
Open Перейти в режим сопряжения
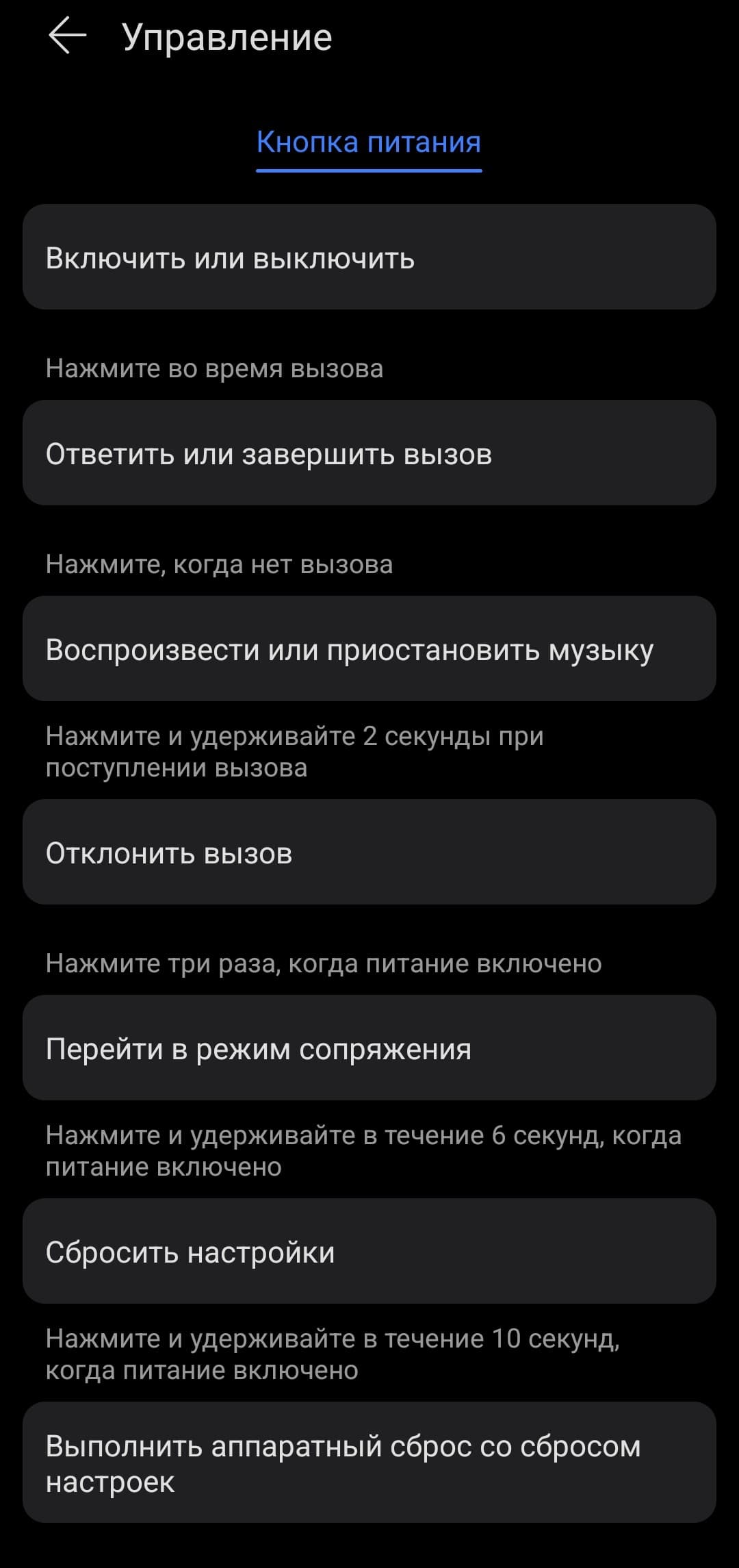(369, 1048)
